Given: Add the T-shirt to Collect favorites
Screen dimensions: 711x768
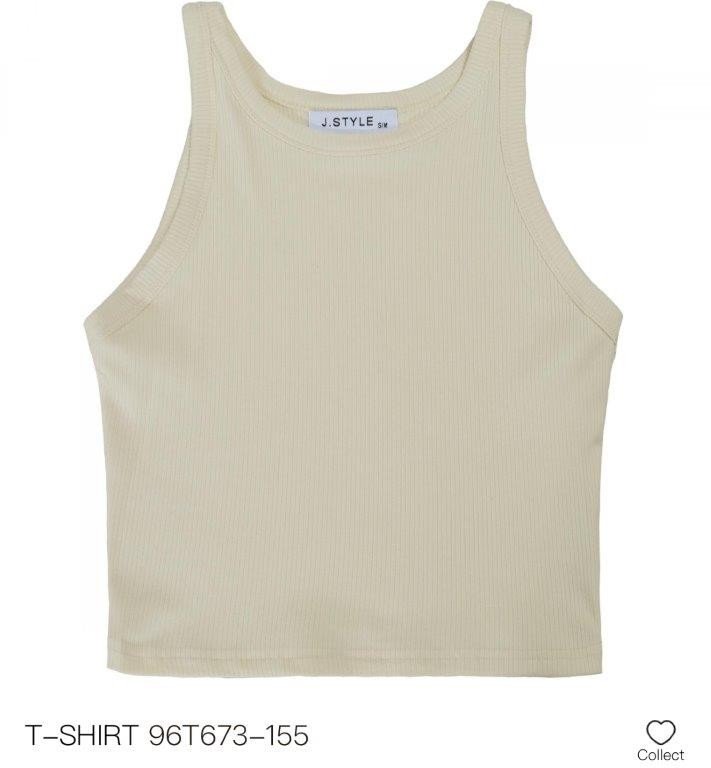Looking at the screenshot, I should click(660, 734).
